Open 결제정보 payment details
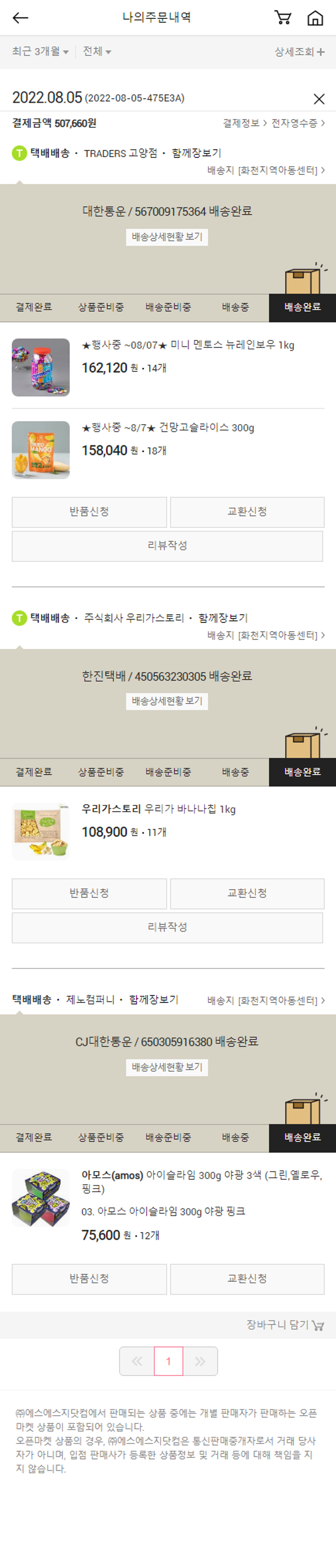Screen dimensions: 336x1568 pyautogui.click(x=244, y=124)
